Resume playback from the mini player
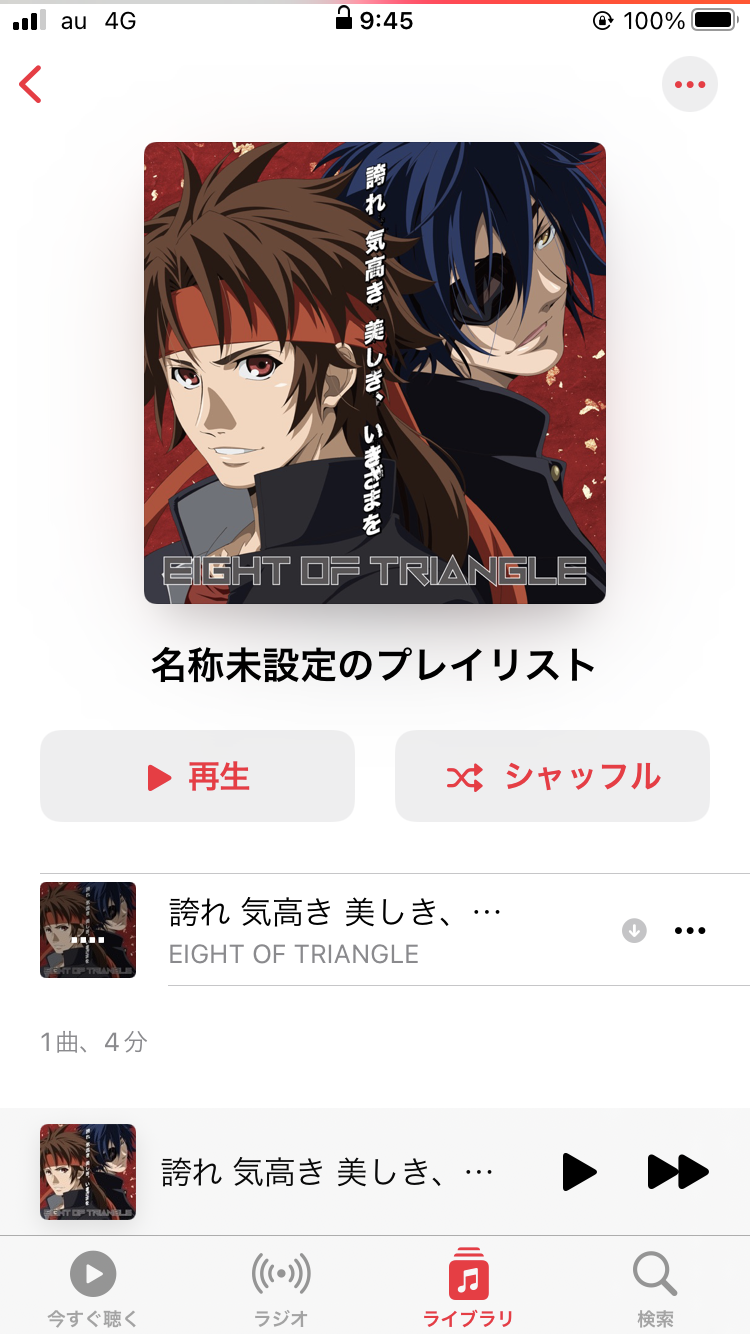Viewport: 750px width, 1334px height. click(579, 1172)
